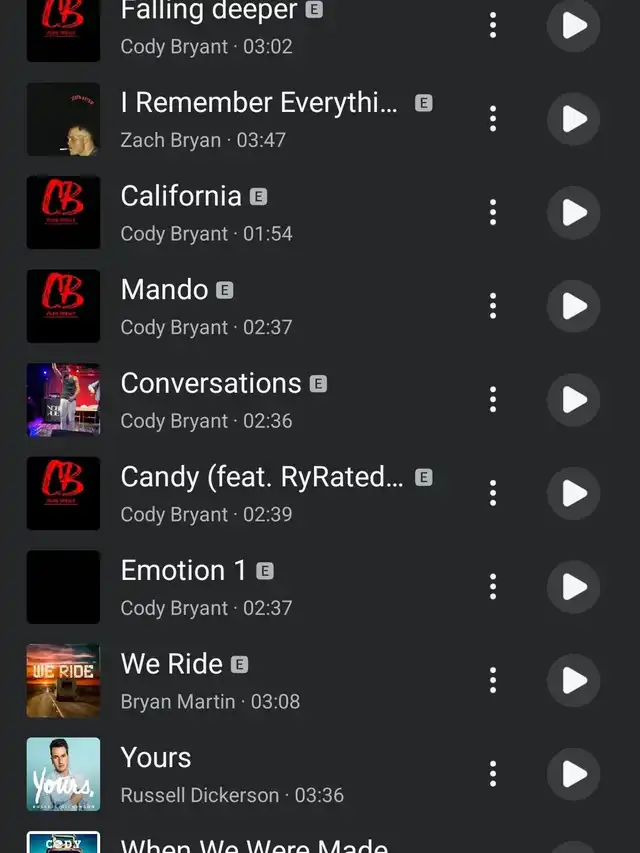Play I Remember Everything by Zach Bryan
The width and height of the screenshot is (640, 853).
click(x=573, y=119)
